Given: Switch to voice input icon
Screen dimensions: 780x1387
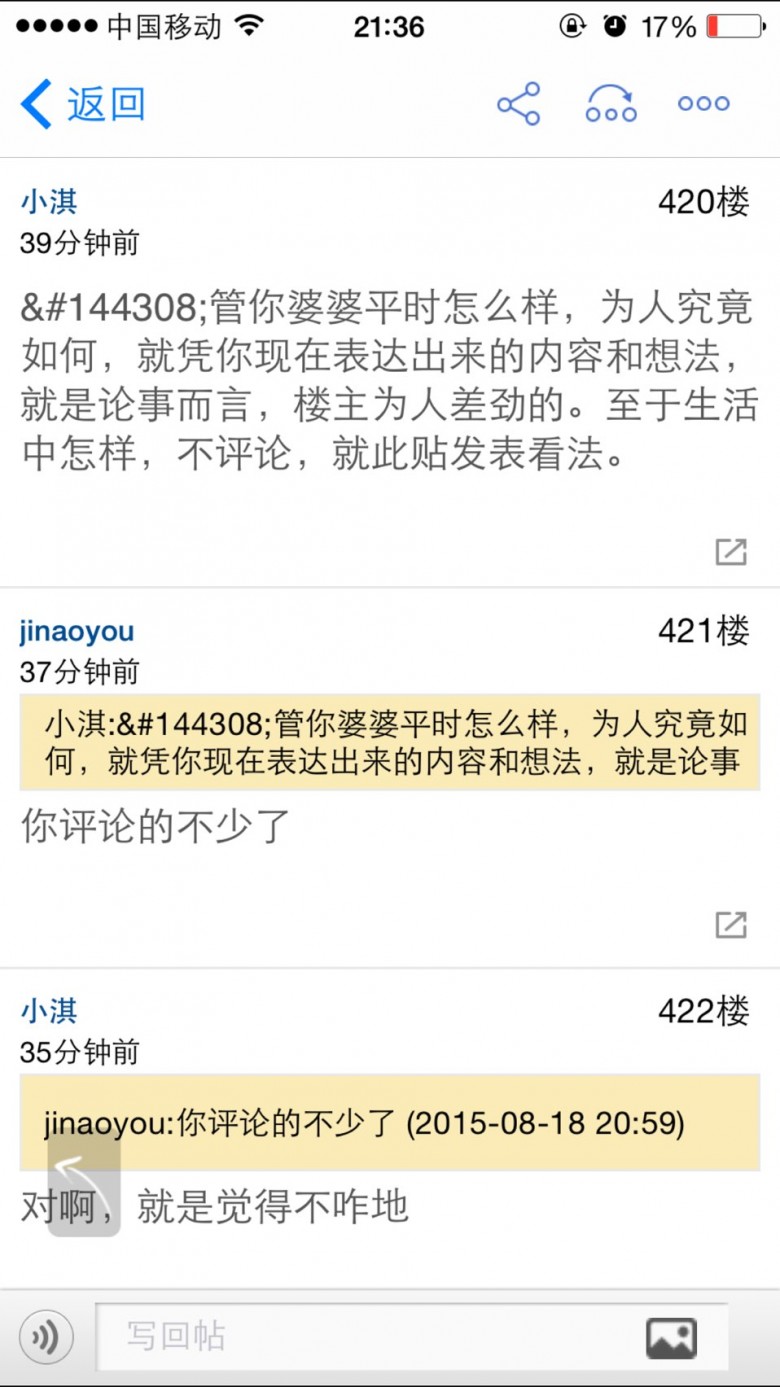Looking at the screenshot, I should click(x=46, y=1337).
